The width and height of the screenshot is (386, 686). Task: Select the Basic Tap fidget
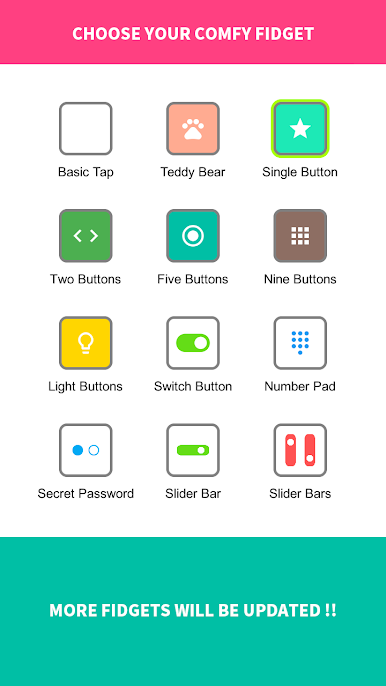(x=86, y=129)
